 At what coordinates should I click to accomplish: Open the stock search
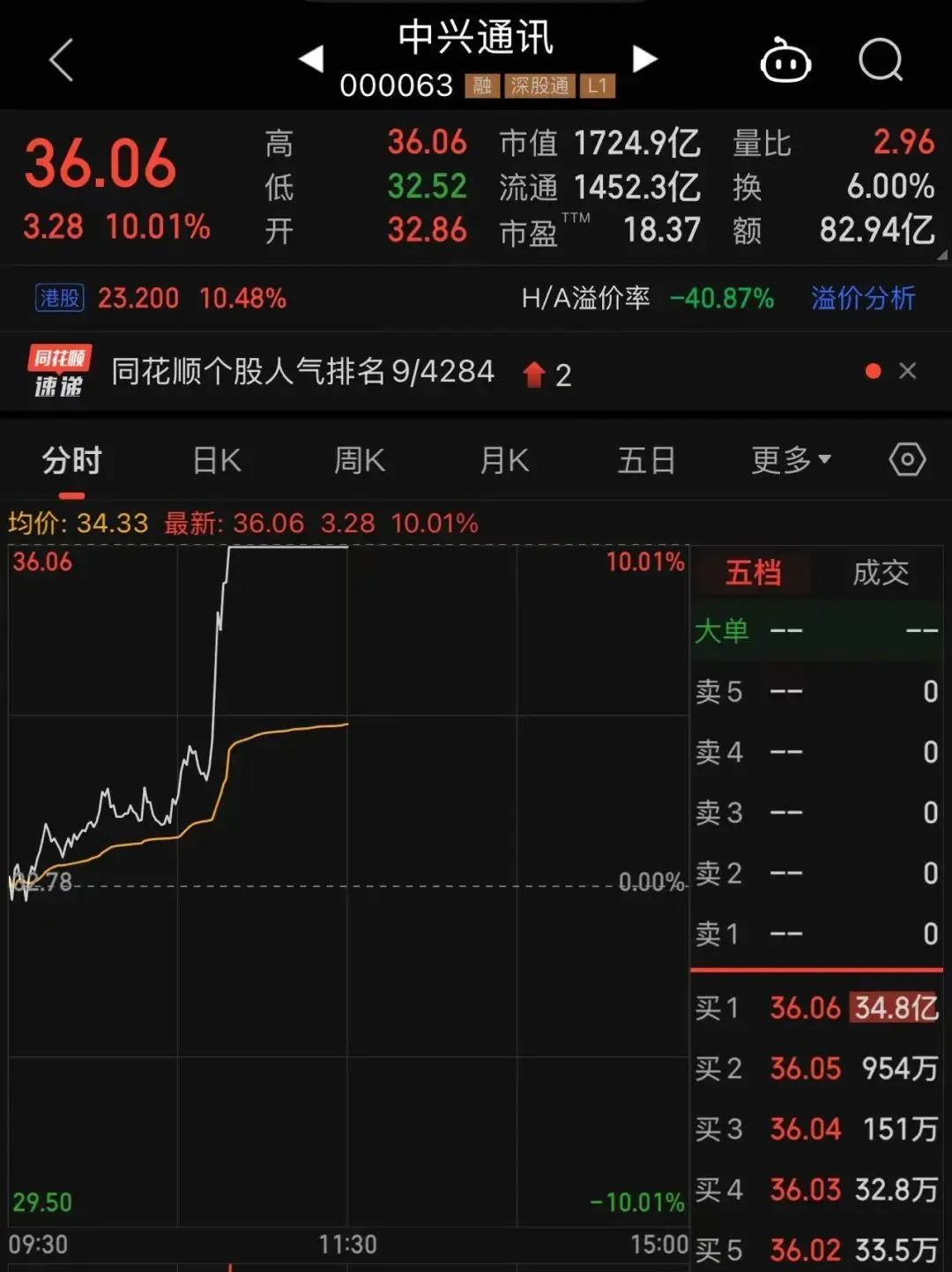coord(881,61)
